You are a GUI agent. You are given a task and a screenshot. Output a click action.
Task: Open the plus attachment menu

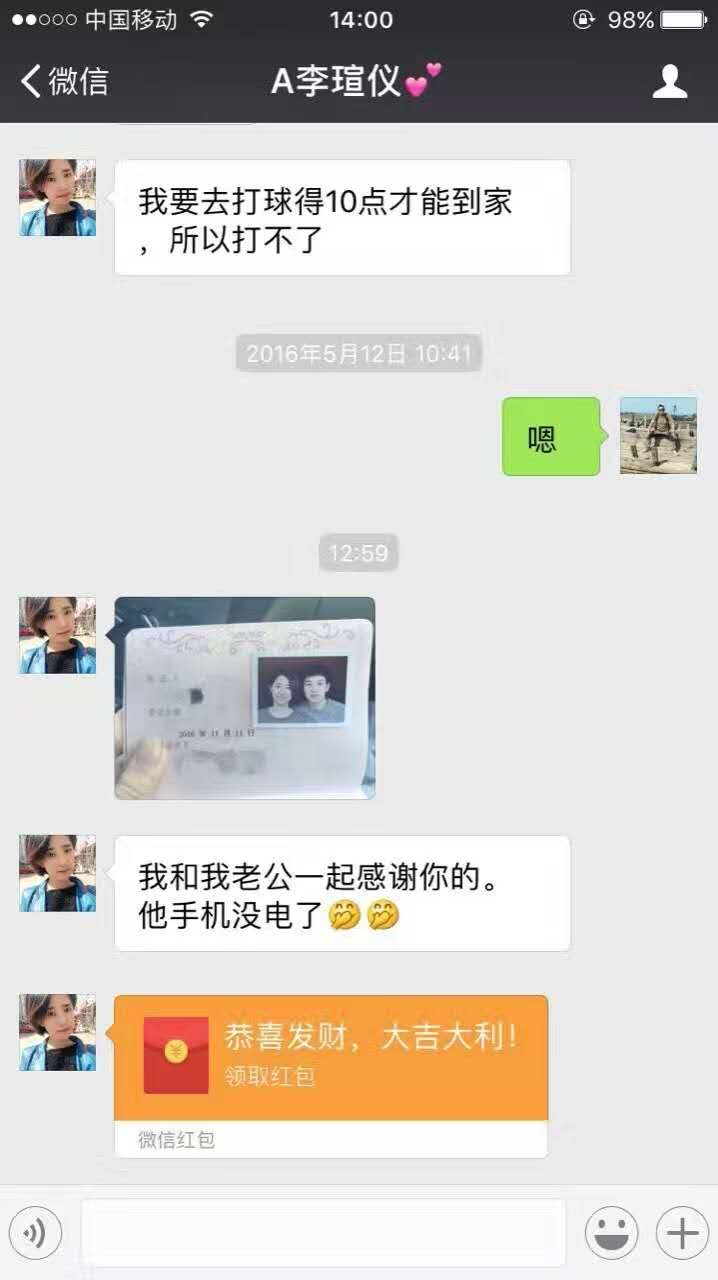point(682,1233)
